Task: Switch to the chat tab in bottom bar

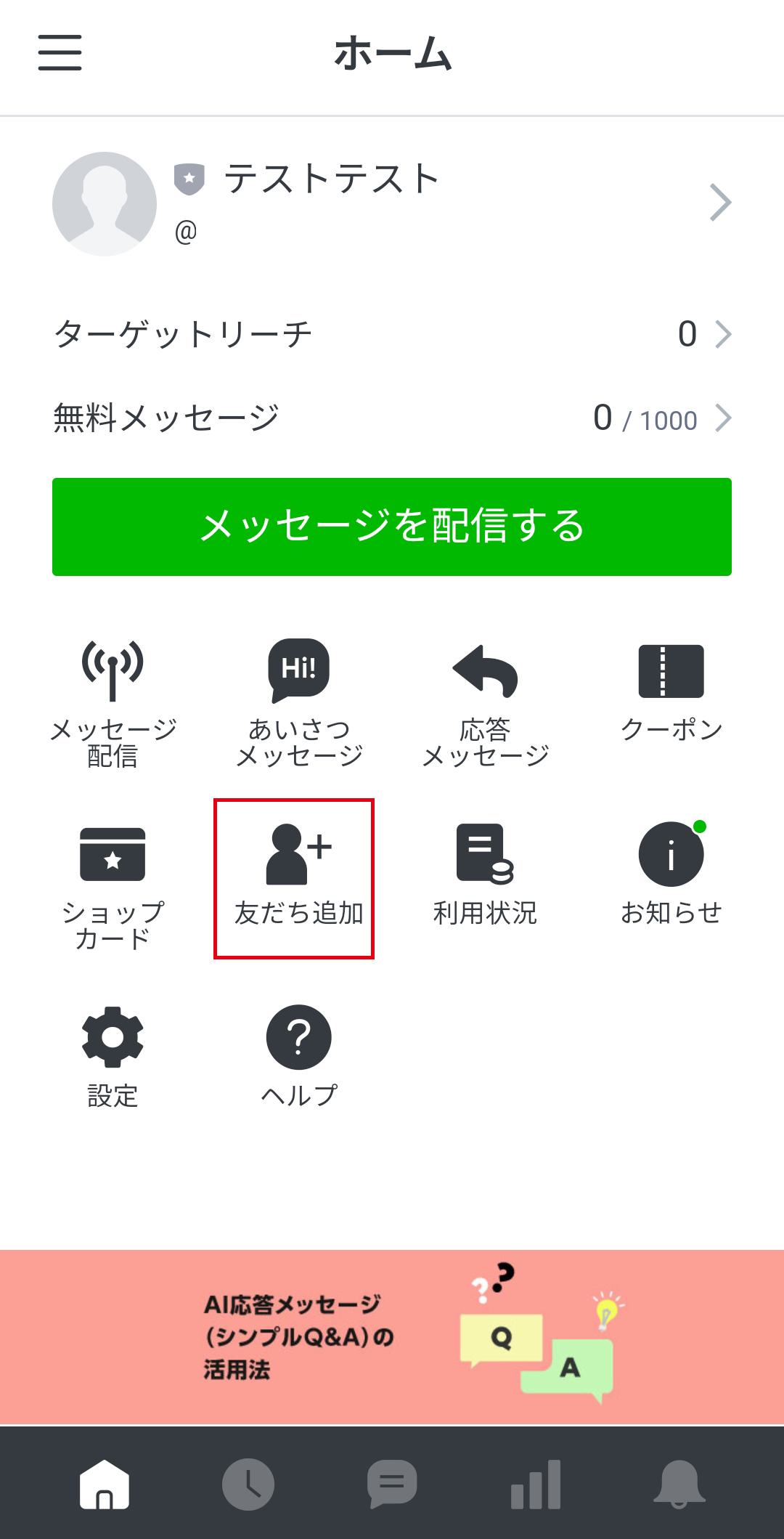Action: pos(392,1483)
